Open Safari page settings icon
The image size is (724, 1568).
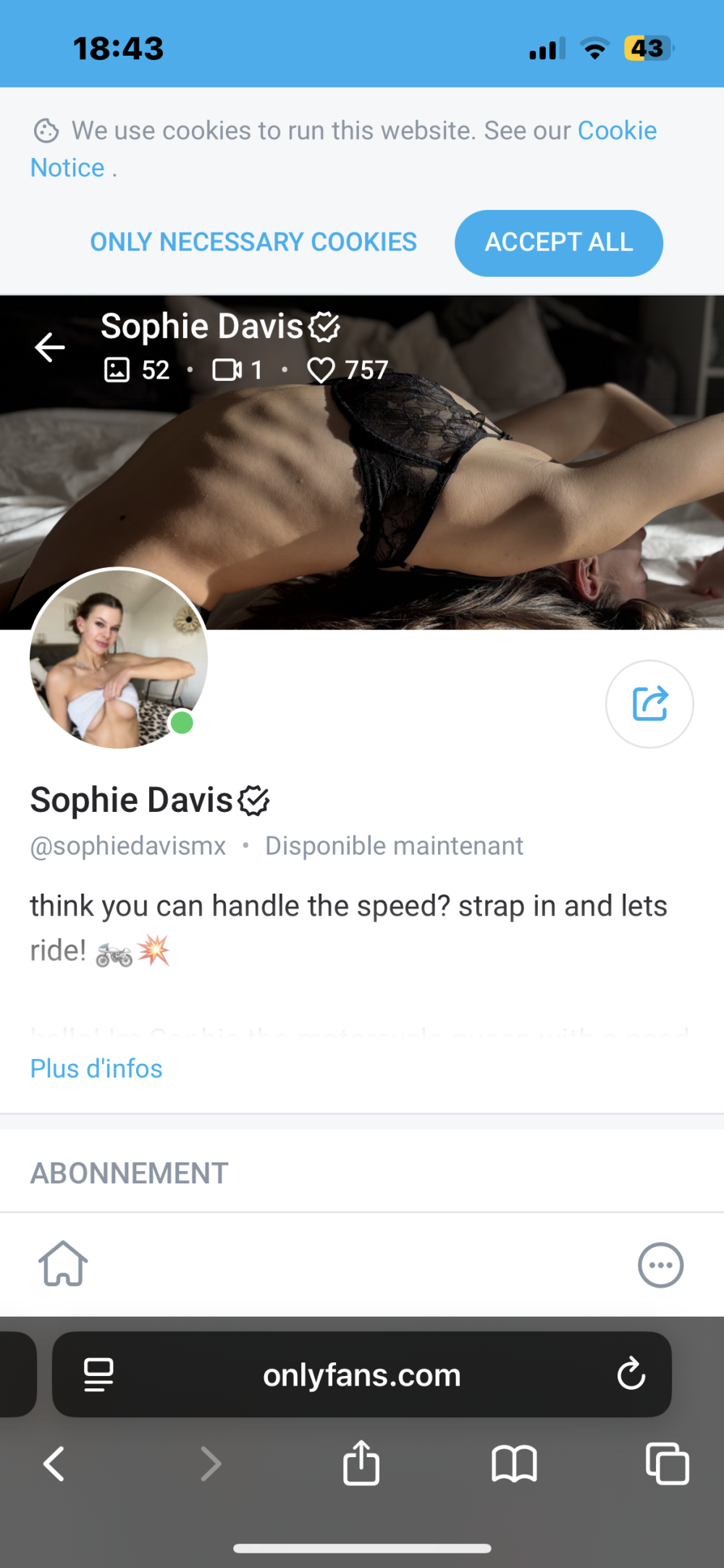[98, 1374]
